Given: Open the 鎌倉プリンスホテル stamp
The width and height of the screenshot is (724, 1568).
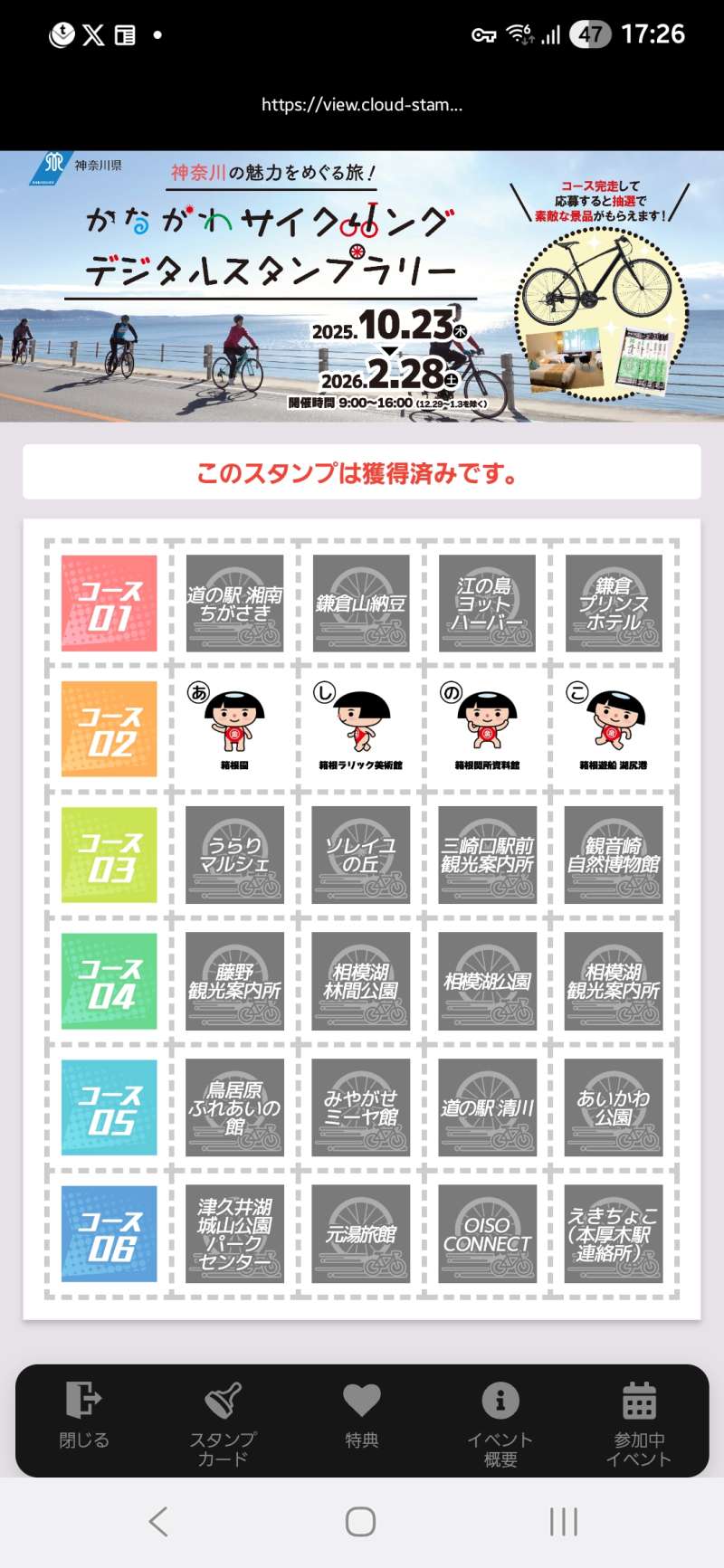Looking at the screenshot, I should pyautogui.click(x=614, y=603).
